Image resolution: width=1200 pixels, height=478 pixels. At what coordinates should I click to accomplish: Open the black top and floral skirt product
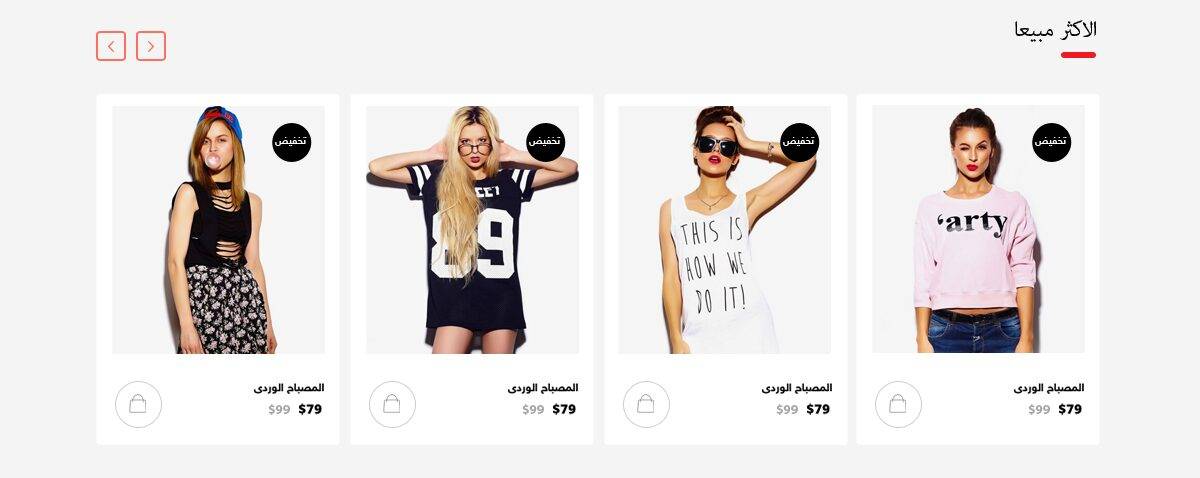coord(218,229)
